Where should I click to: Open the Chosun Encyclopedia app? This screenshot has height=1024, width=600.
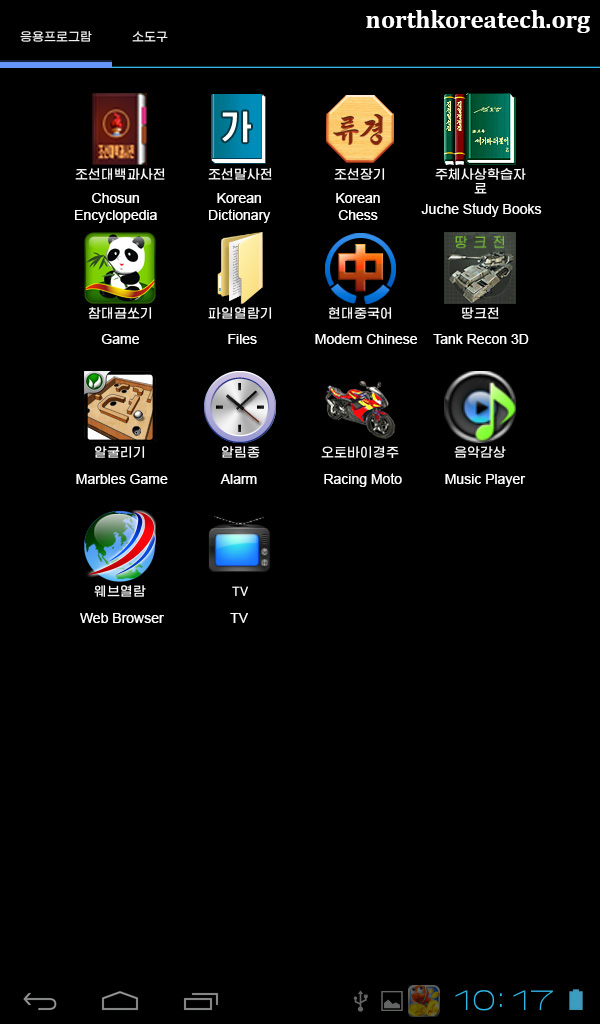[x=120, y=130]
